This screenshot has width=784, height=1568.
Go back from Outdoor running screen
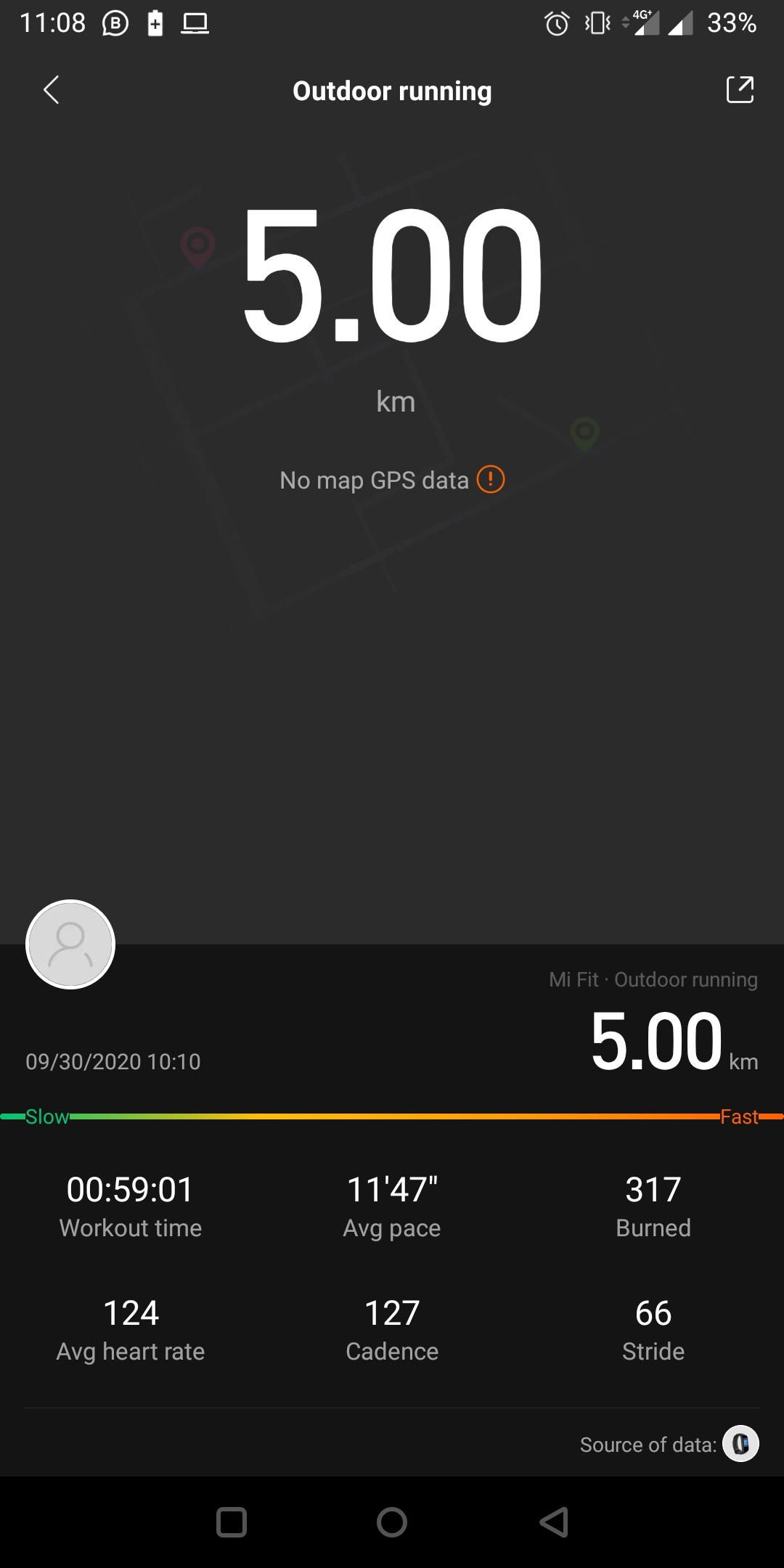tap(51, 91)
